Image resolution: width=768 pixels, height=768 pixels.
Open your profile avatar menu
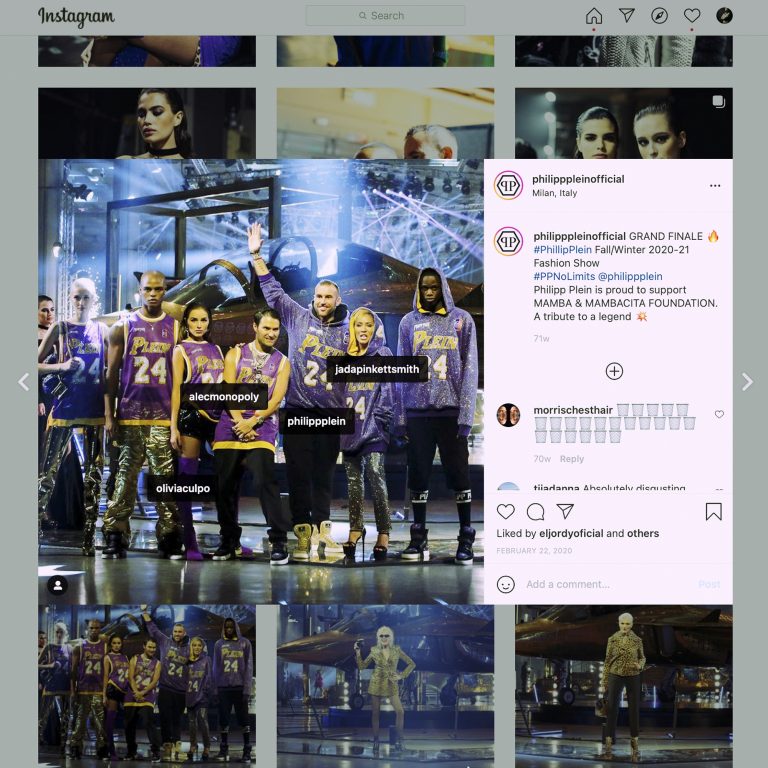click(x=724, y=16)
